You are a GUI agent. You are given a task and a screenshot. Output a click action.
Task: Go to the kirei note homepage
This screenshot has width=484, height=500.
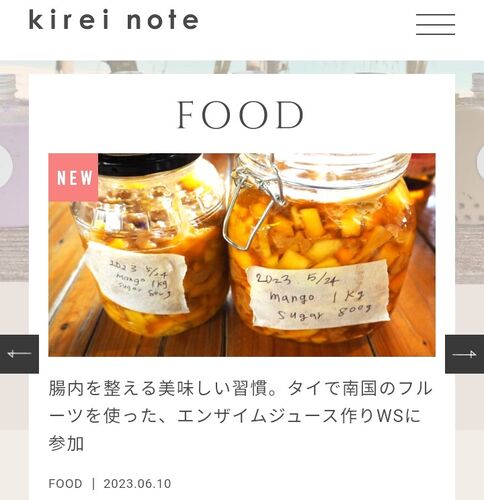tap(114, 20)
